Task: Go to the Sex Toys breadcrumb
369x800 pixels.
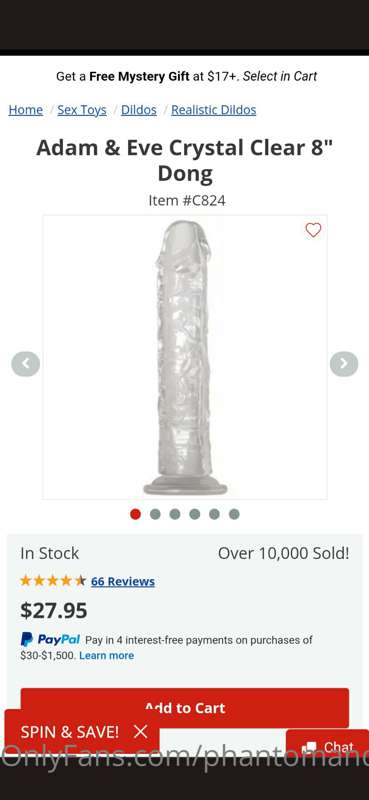Action: (x=82, y=110)
